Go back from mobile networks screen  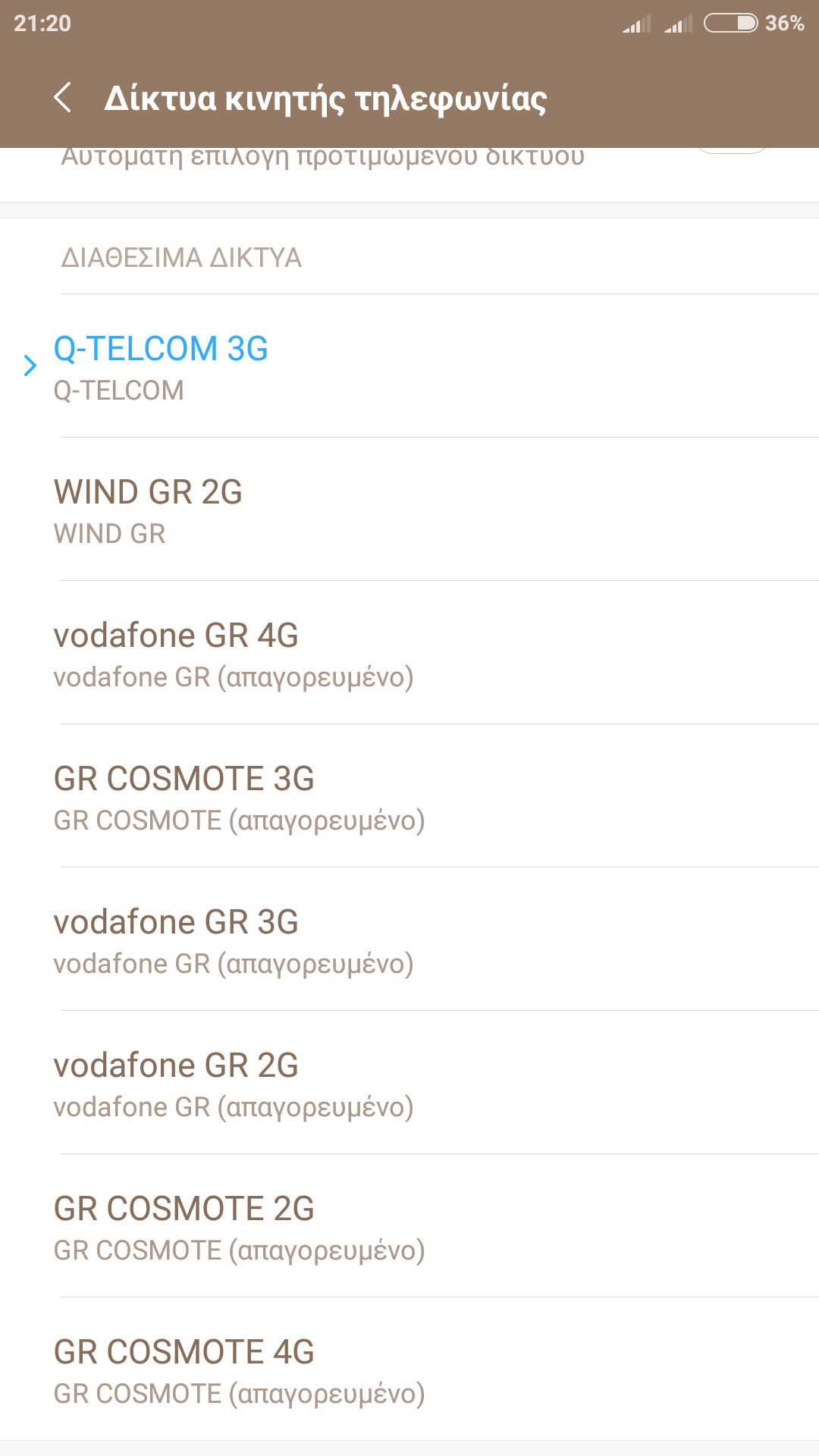click(x=63, y=98)
